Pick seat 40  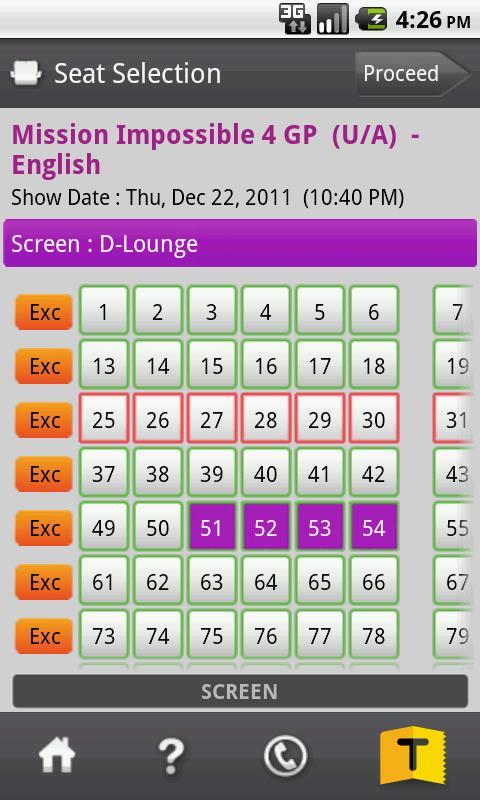coord(266,473)
